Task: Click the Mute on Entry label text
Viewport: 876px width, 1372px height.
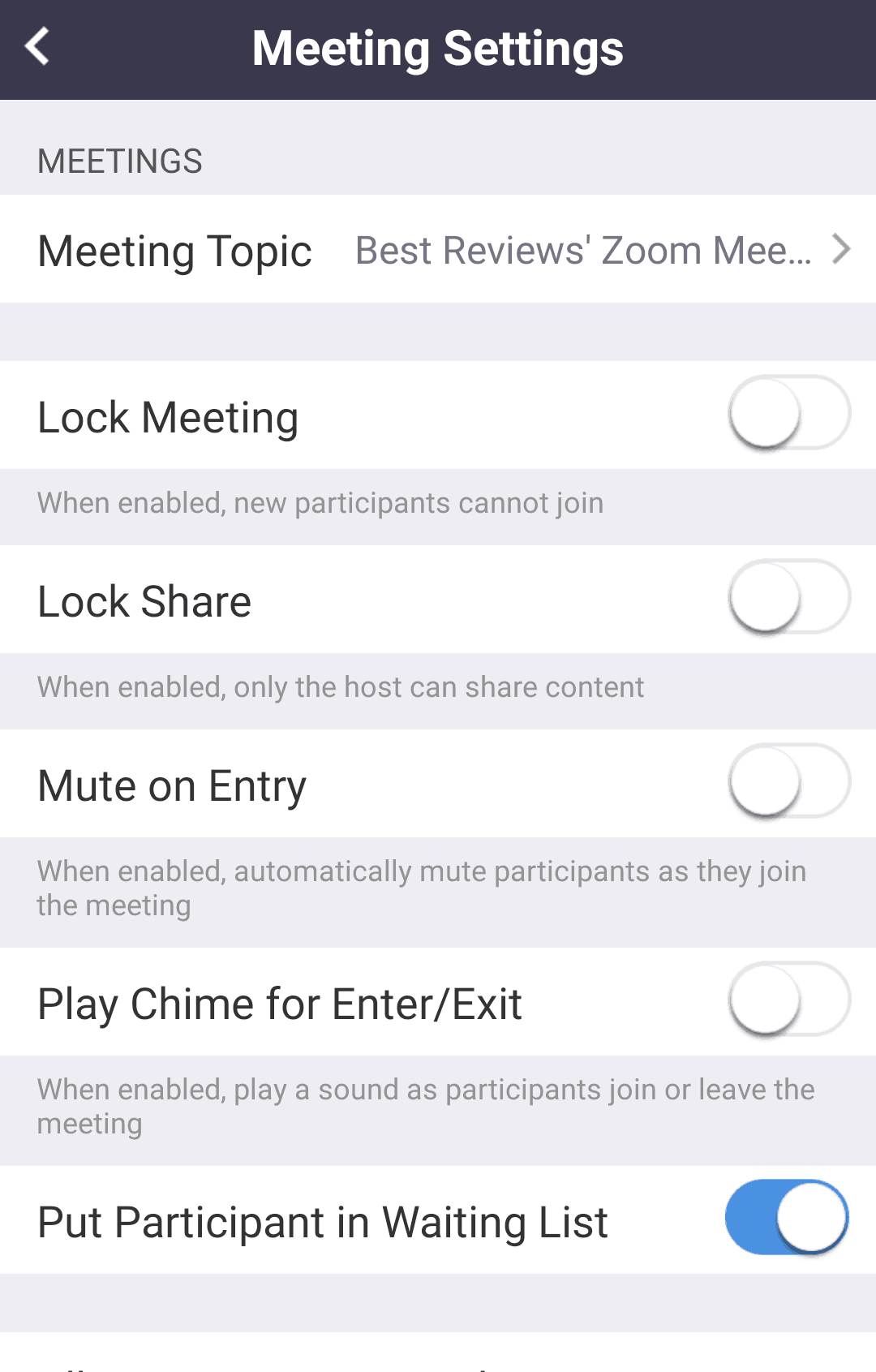Action: (172, 784)
